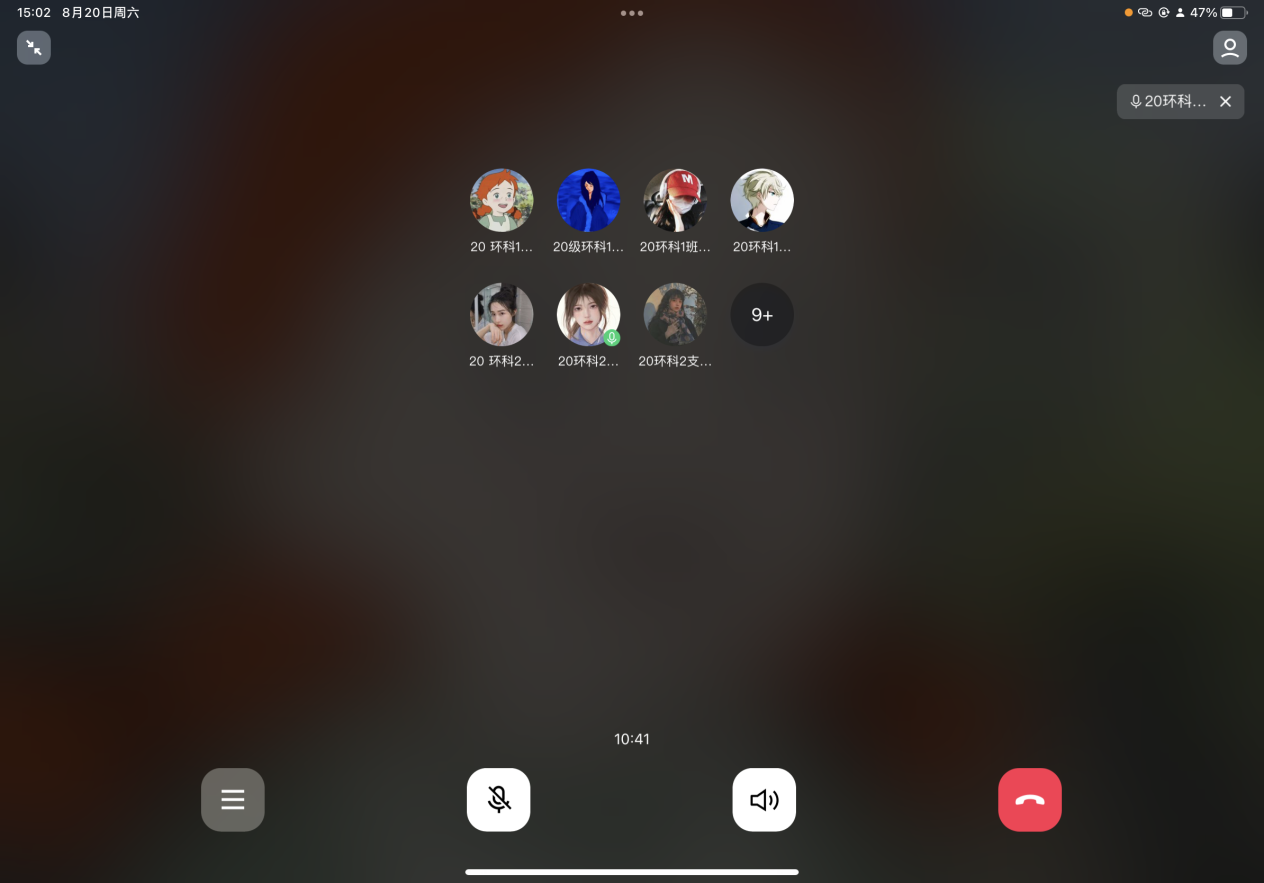This screenshot has height=883, width=1264.
Task: Select the blond anime boy avatar
Action: coord(762,200)
